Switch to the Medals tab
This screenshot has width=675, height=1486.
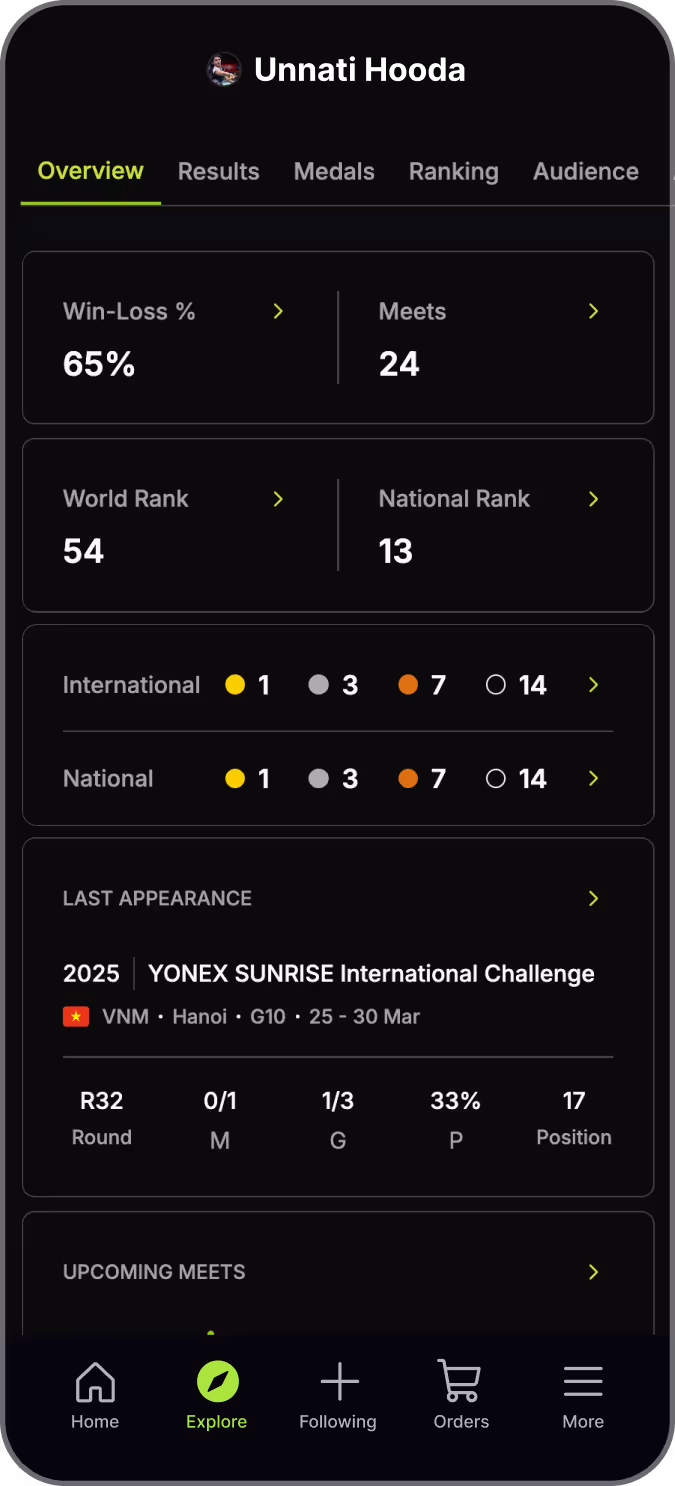(334, 172)
